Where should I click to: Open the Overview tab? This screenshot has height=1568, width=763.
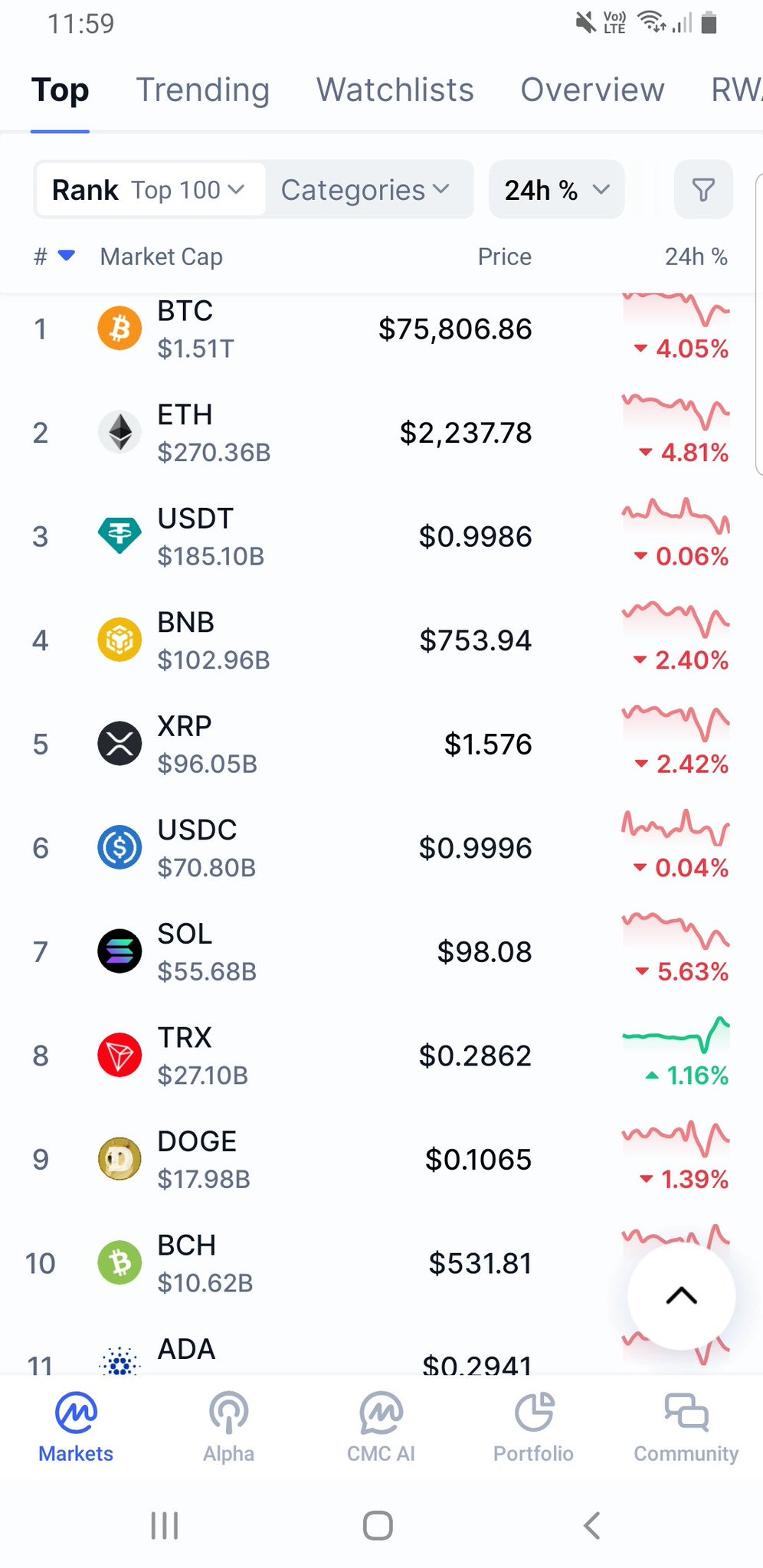[x=592, y=90]
